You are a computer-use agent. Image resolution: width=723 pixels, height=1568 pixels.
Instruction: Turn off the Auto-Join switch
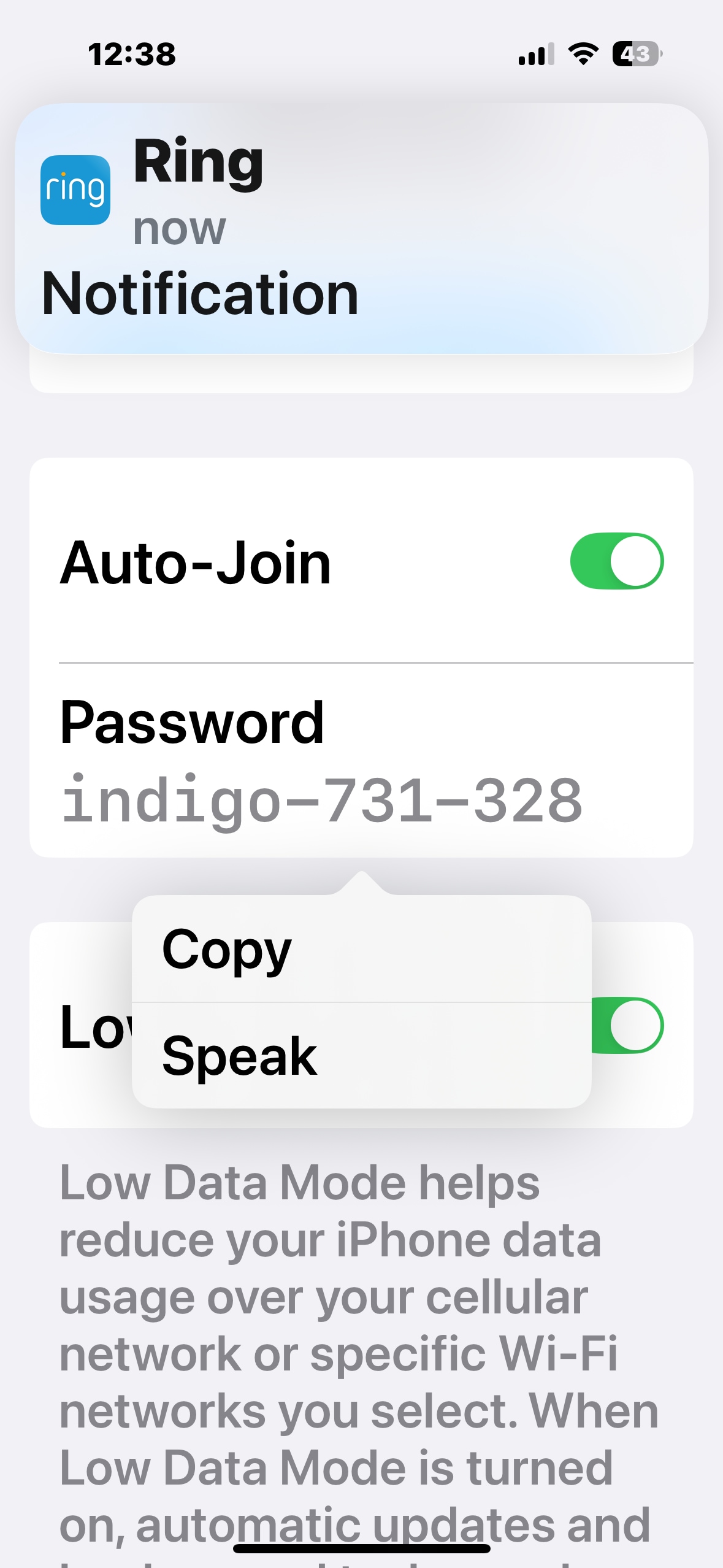[616, 561]
